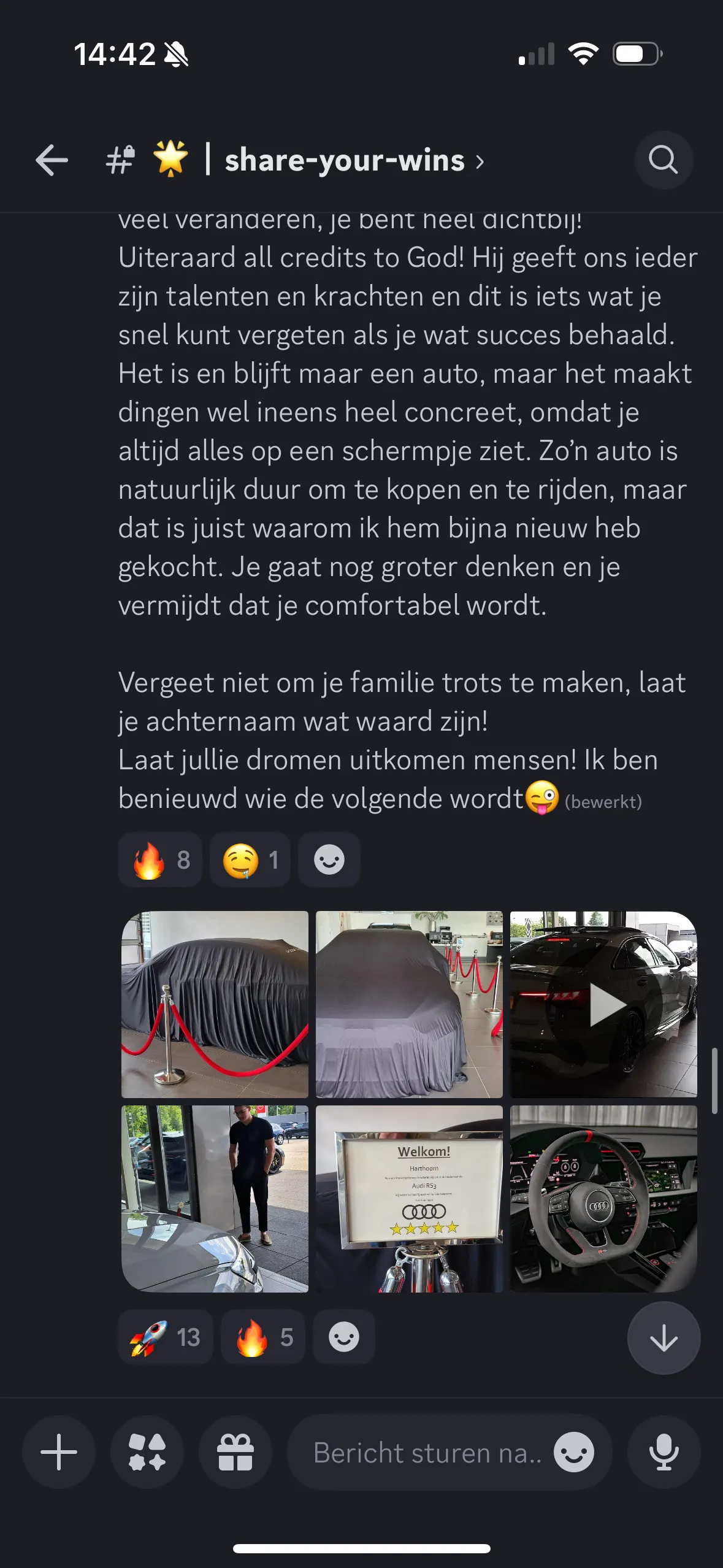Go back using the arrow
Viewport: 723px width, 1568px height.
pos(52,160)
